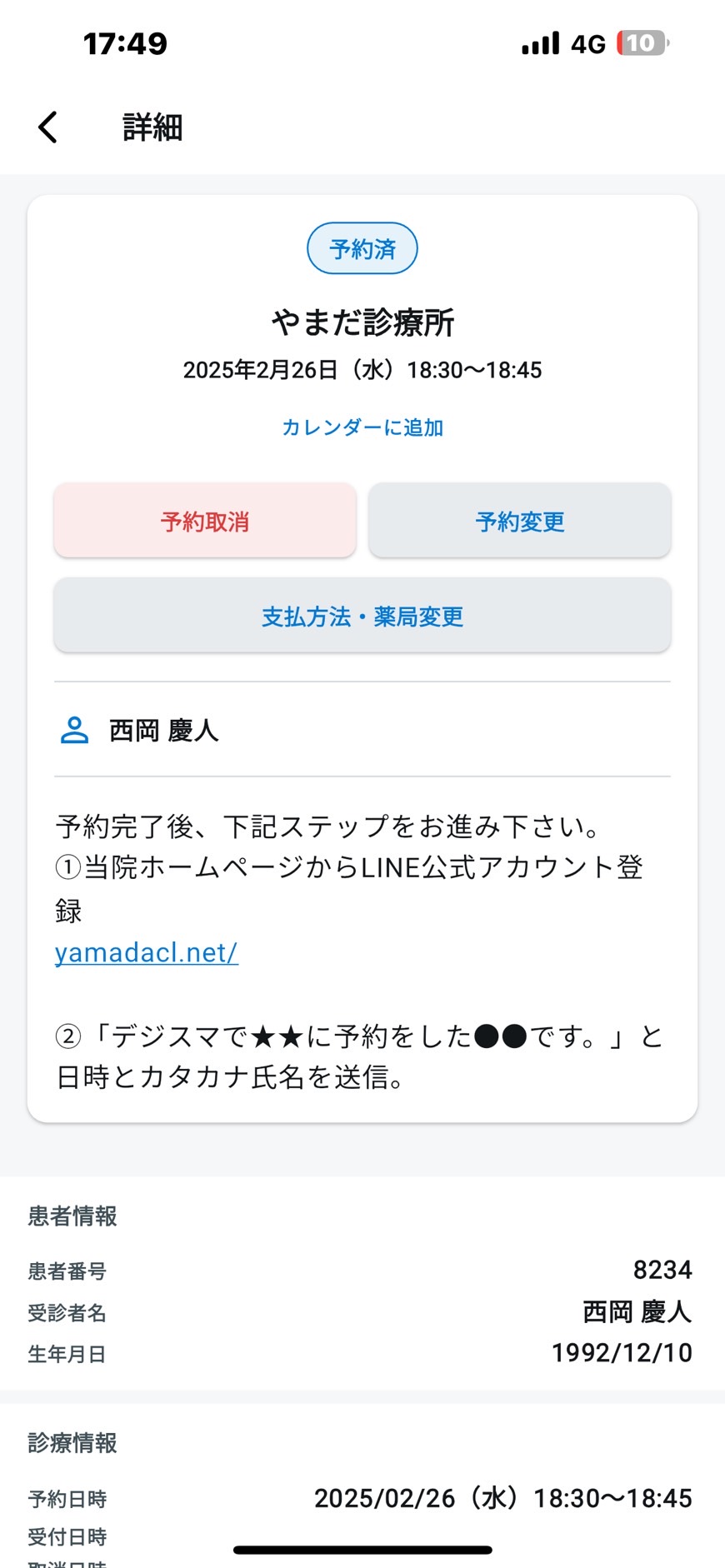Tap カレンダーに追加 to add to calendar
The height and width of the screenshot is (1568, 725).
pos(362,427)
